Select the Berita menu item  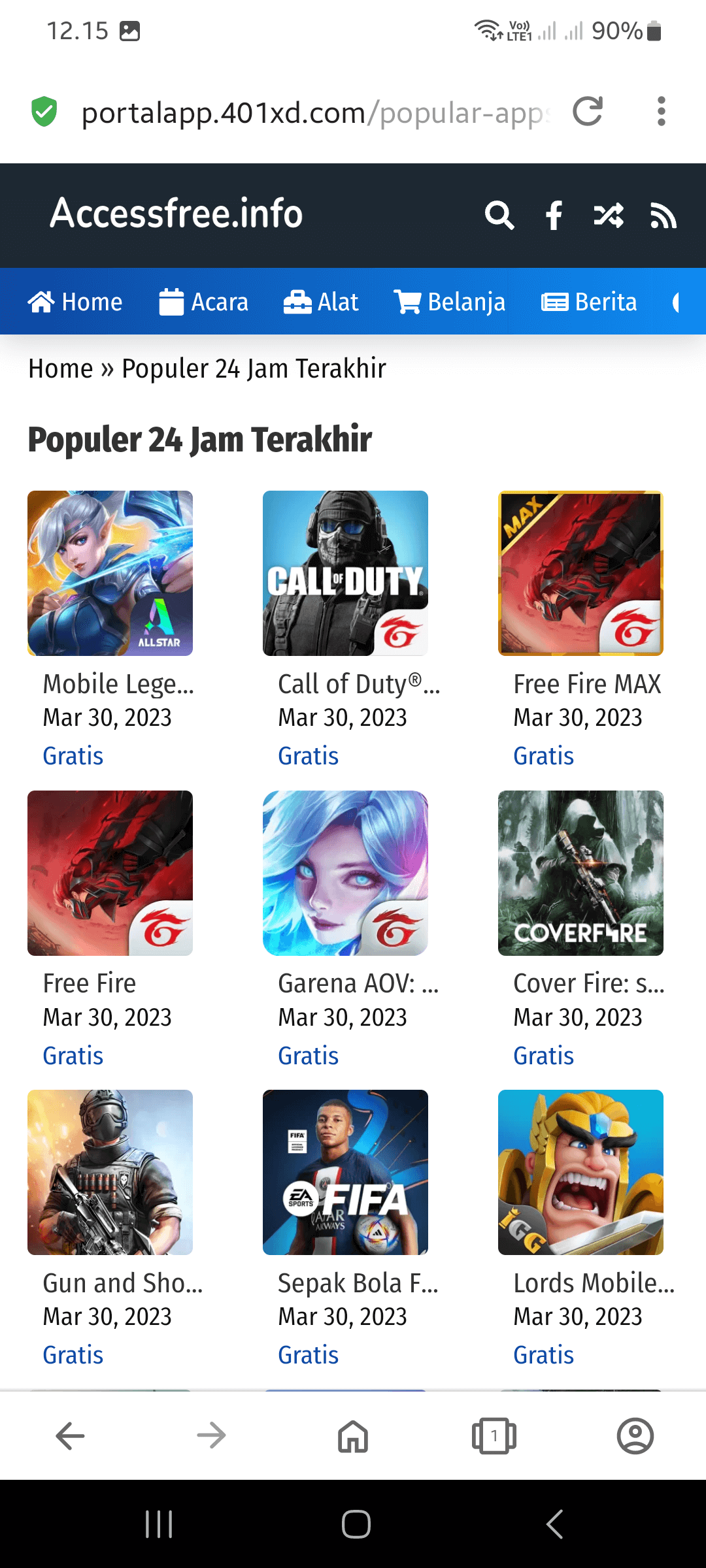(605, 302)
